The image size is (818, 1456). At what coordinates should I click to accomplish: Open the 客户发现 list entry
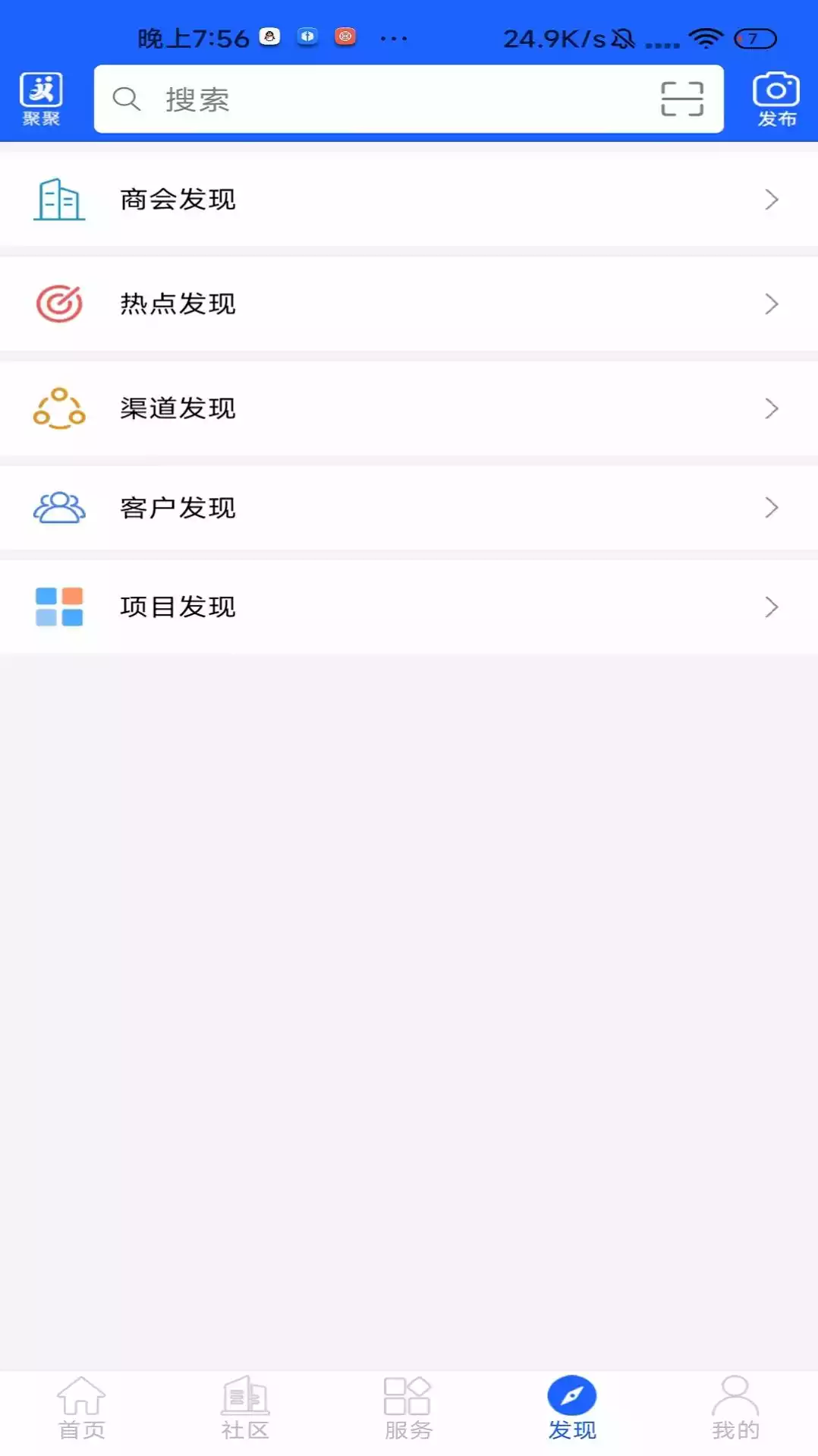click(x=409, y=508)
